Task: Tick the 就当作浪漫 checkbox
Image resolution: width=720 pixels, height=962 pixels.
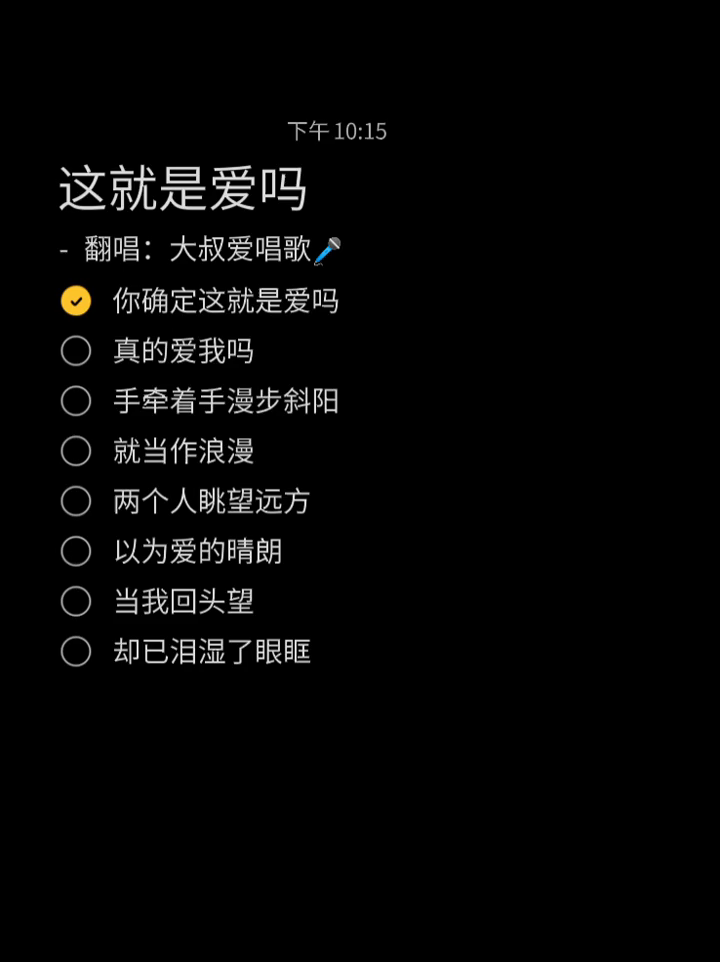Action: (76, 451)
